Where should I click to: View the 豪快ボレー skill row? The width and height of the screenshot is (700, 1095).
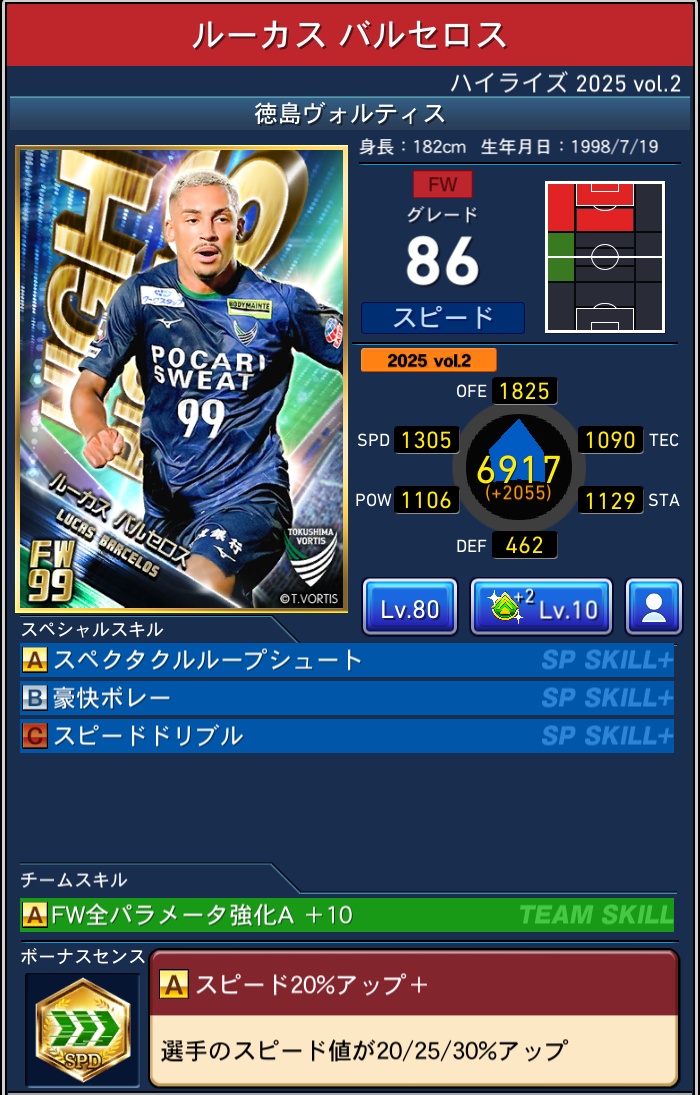(347, 698)
